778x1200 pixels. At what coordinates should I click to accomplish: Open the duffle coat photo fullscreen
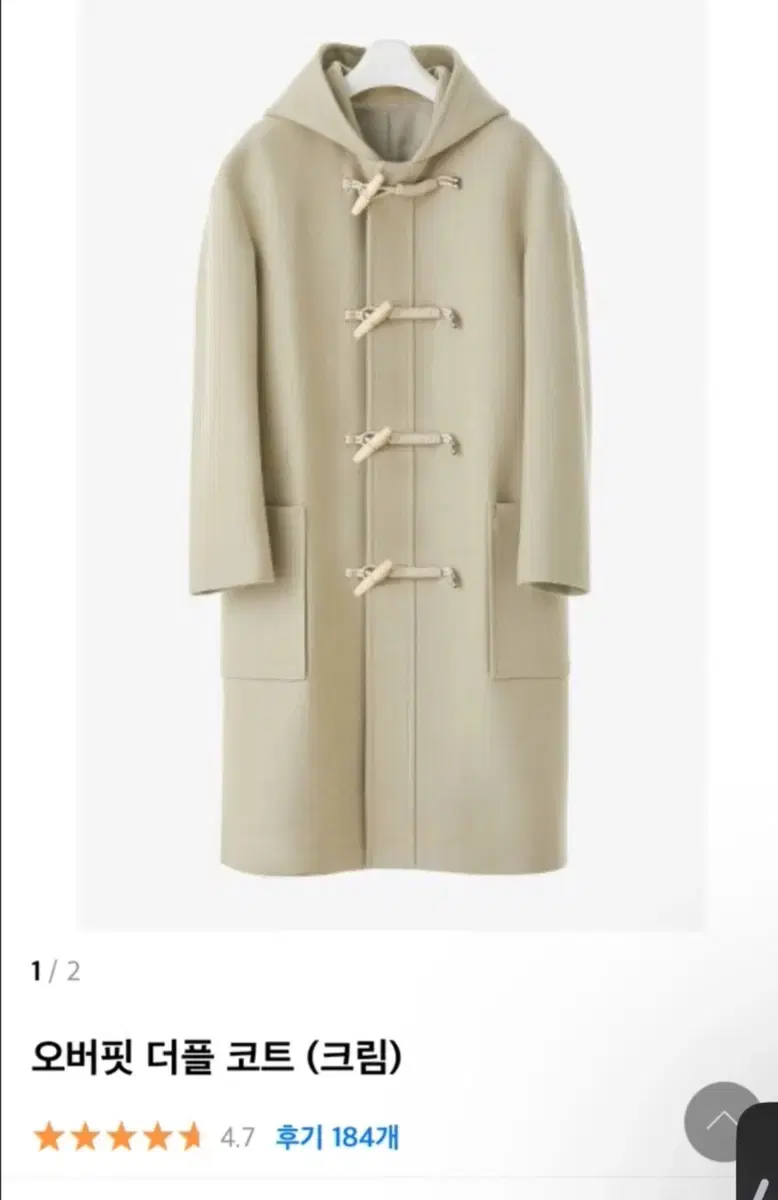point(389,470)
